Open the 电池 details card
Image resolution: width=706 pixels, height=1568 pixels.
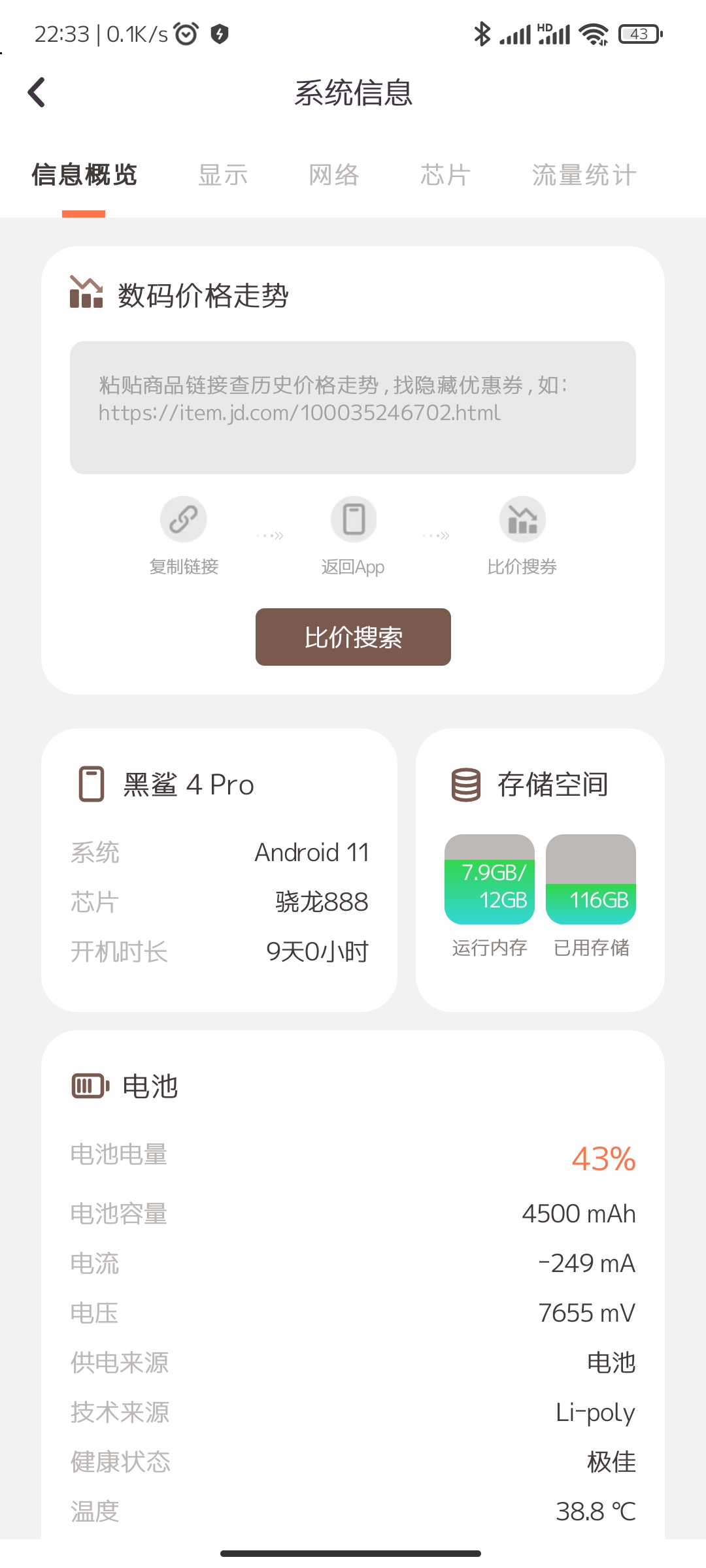click(353, 1284)
